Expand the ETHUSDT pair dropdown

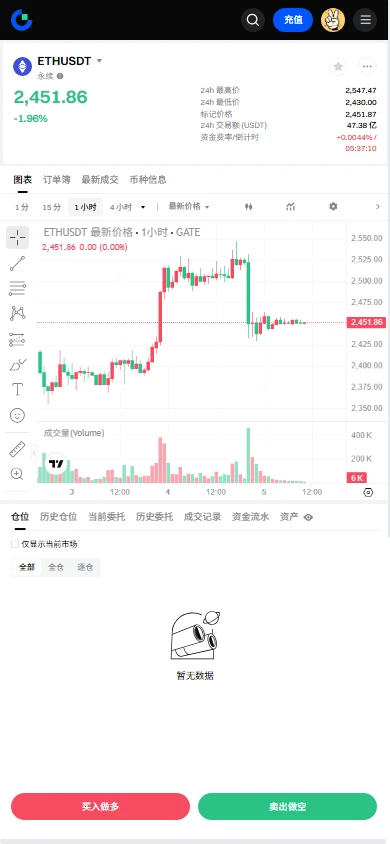[x=99, y=61]
